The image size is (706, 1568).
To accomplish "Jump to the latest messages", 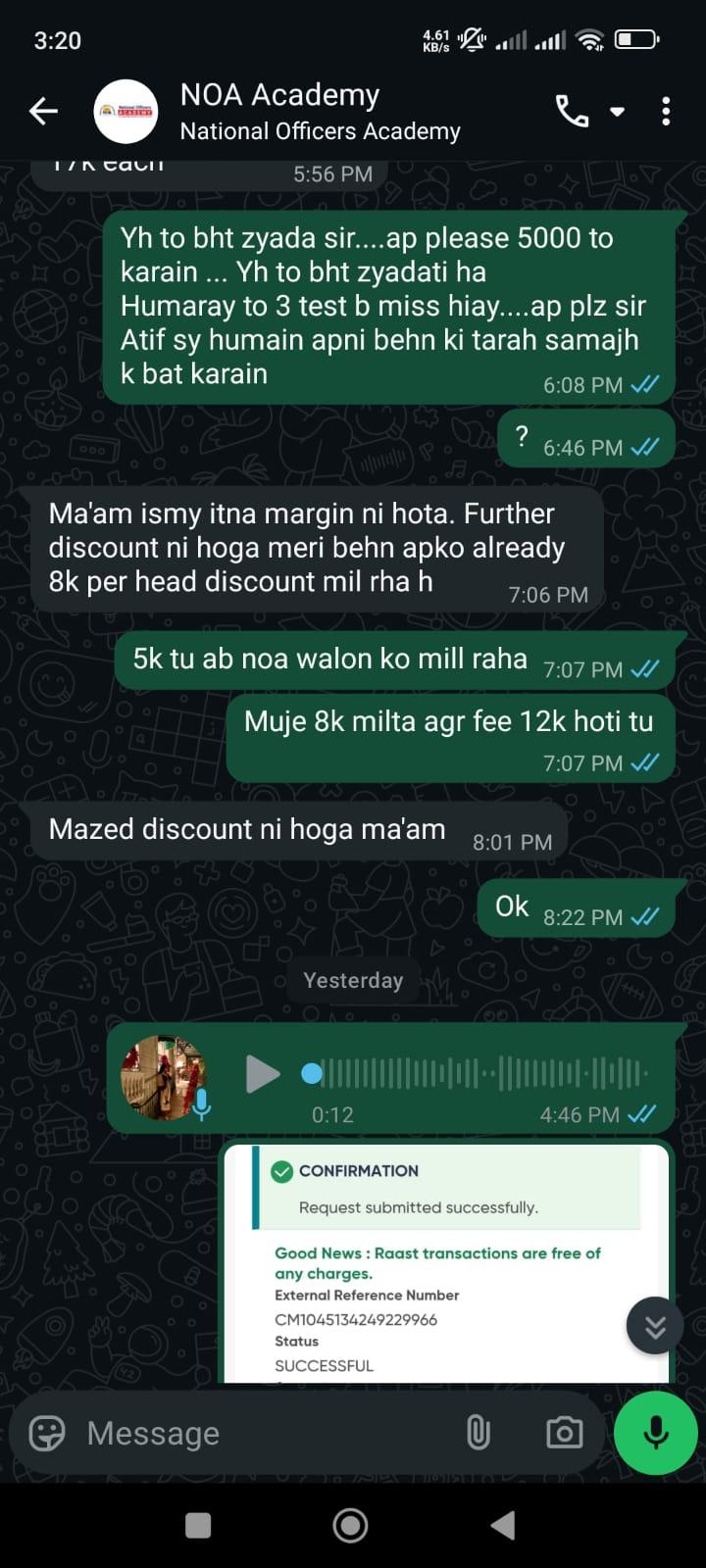I will 655,1326.
